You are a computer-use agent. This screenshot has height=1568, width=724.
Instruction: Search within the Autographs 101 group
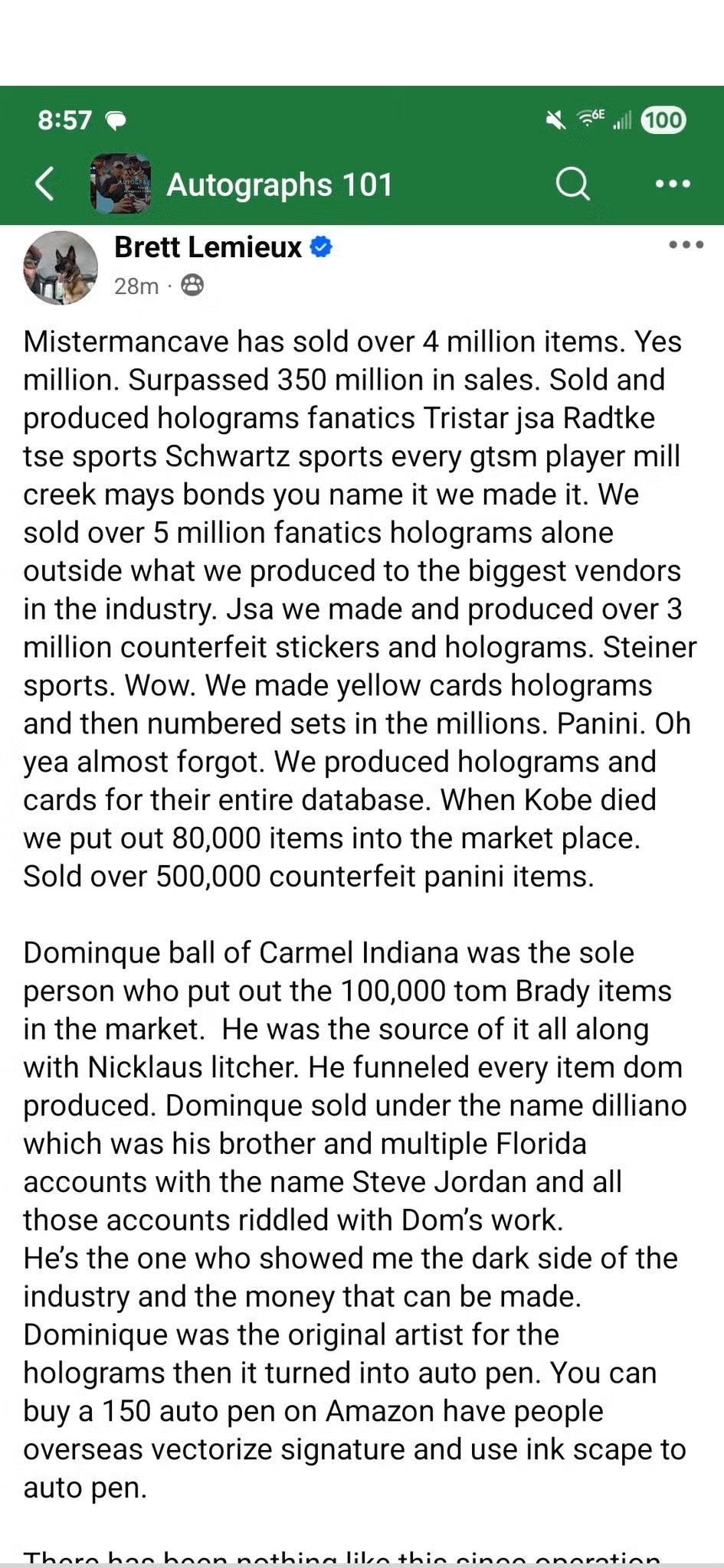coord(572,184)
